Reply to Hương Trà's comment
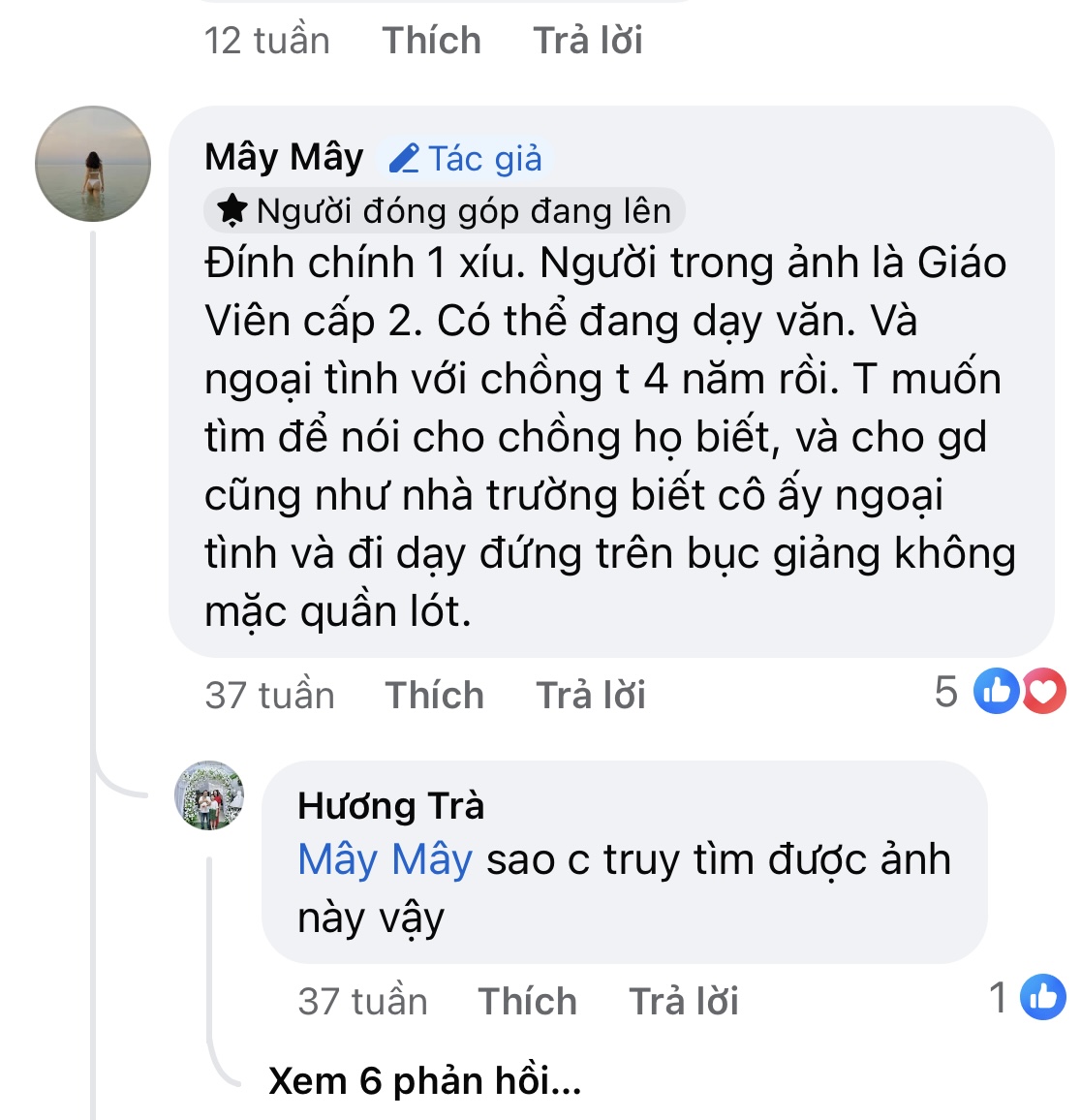 [x=683, y=1002]
